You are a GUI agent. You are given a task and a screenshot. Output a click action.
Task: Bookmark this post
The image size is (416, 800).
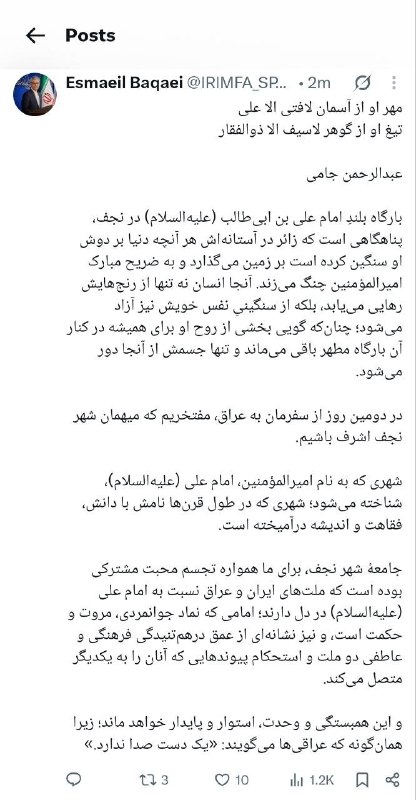(x=362, y=779)
